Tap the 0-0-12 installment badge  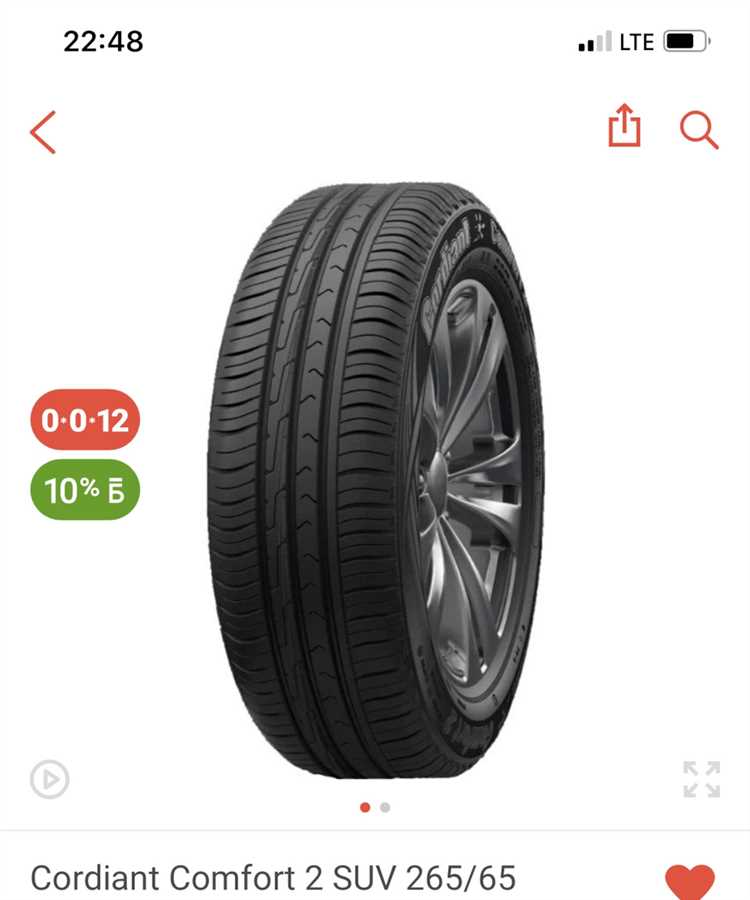[x=85, y=420]
